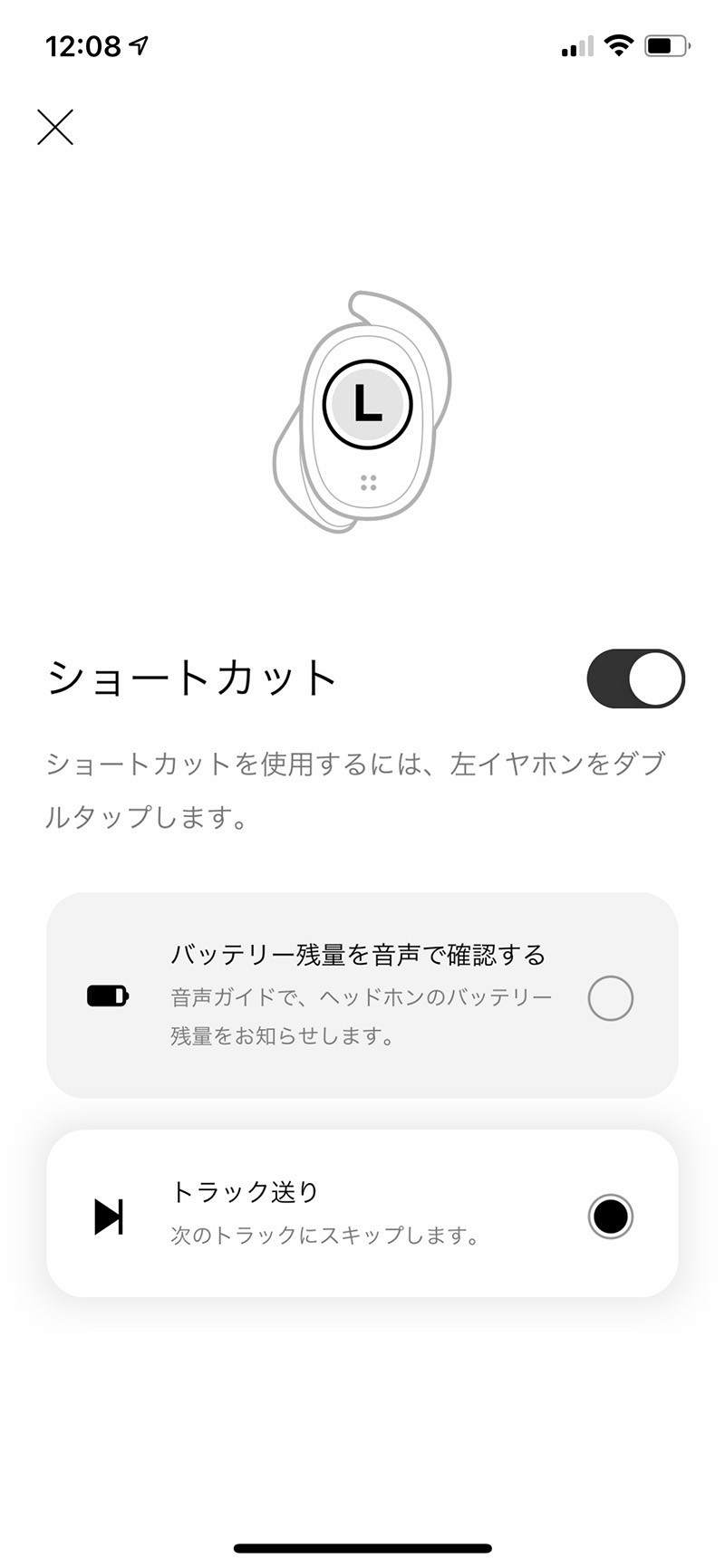Toggle the ショートカット switch off
This screenshot has width=725, height=1568.
635,678
